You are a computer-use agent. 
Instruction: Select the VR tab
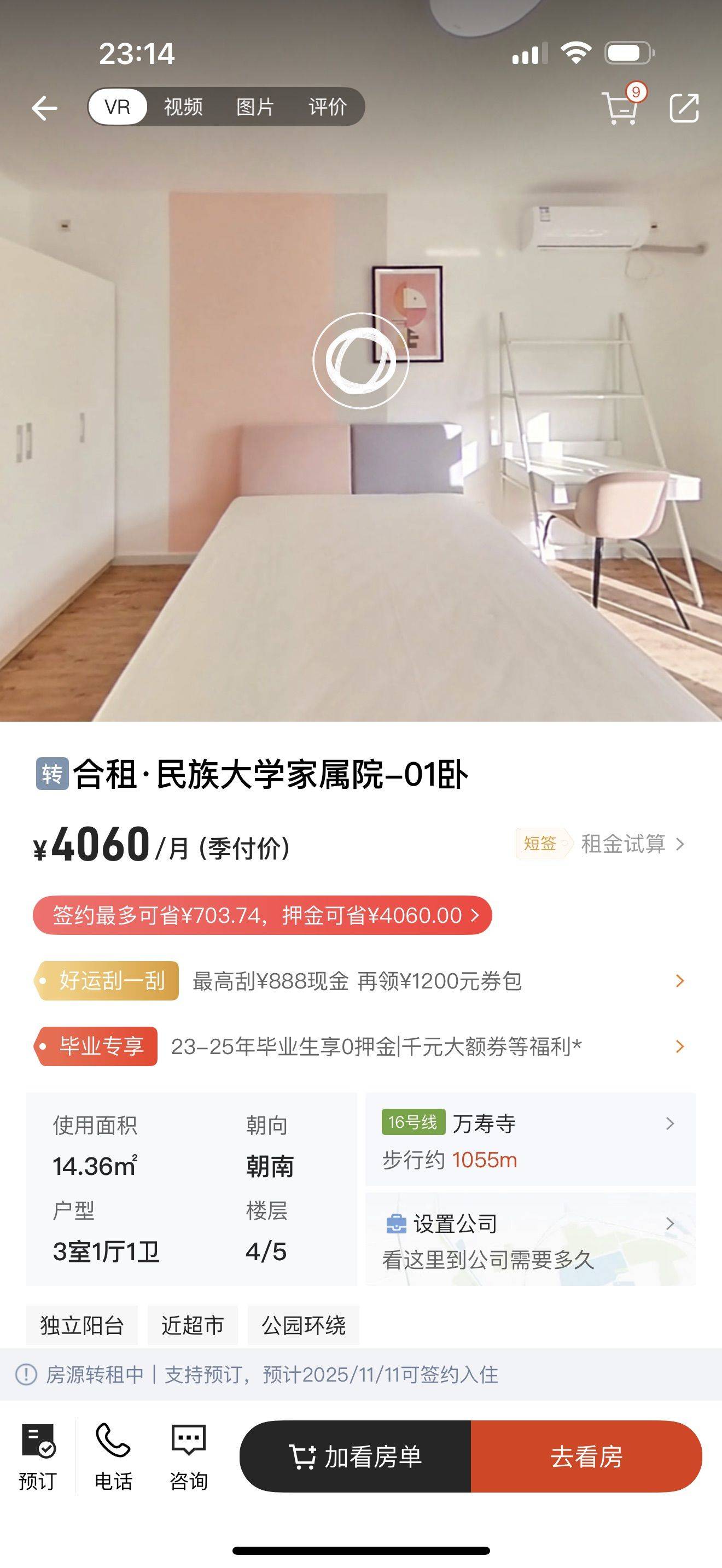118,107
